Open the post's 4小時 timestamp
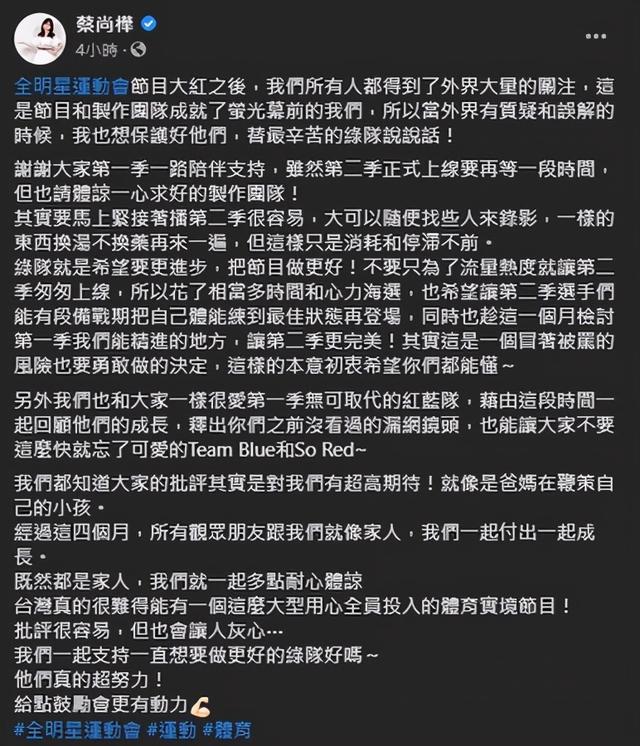The width and height of the screenshot is (640, 746). point(100,48)
